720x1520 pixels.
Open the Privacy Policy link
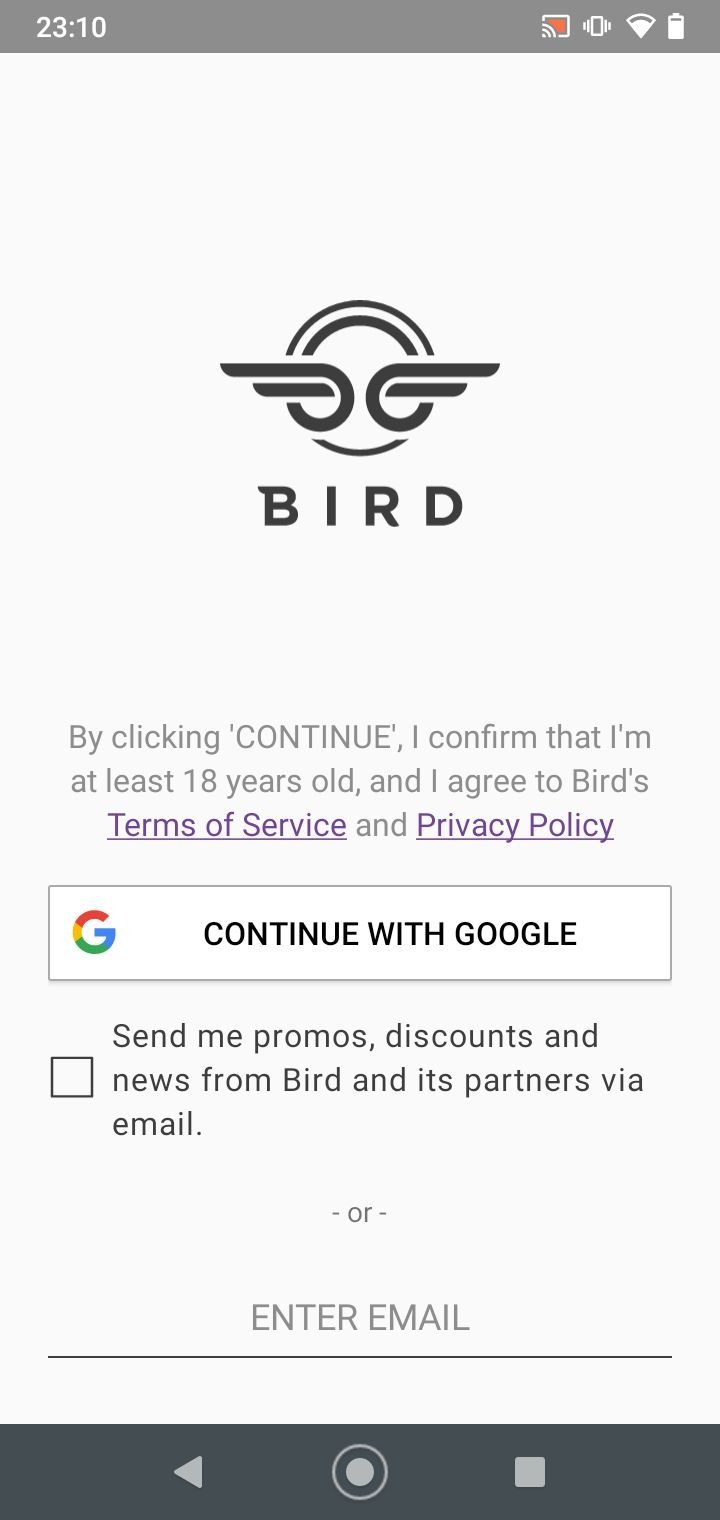click(x=515, y=825)
